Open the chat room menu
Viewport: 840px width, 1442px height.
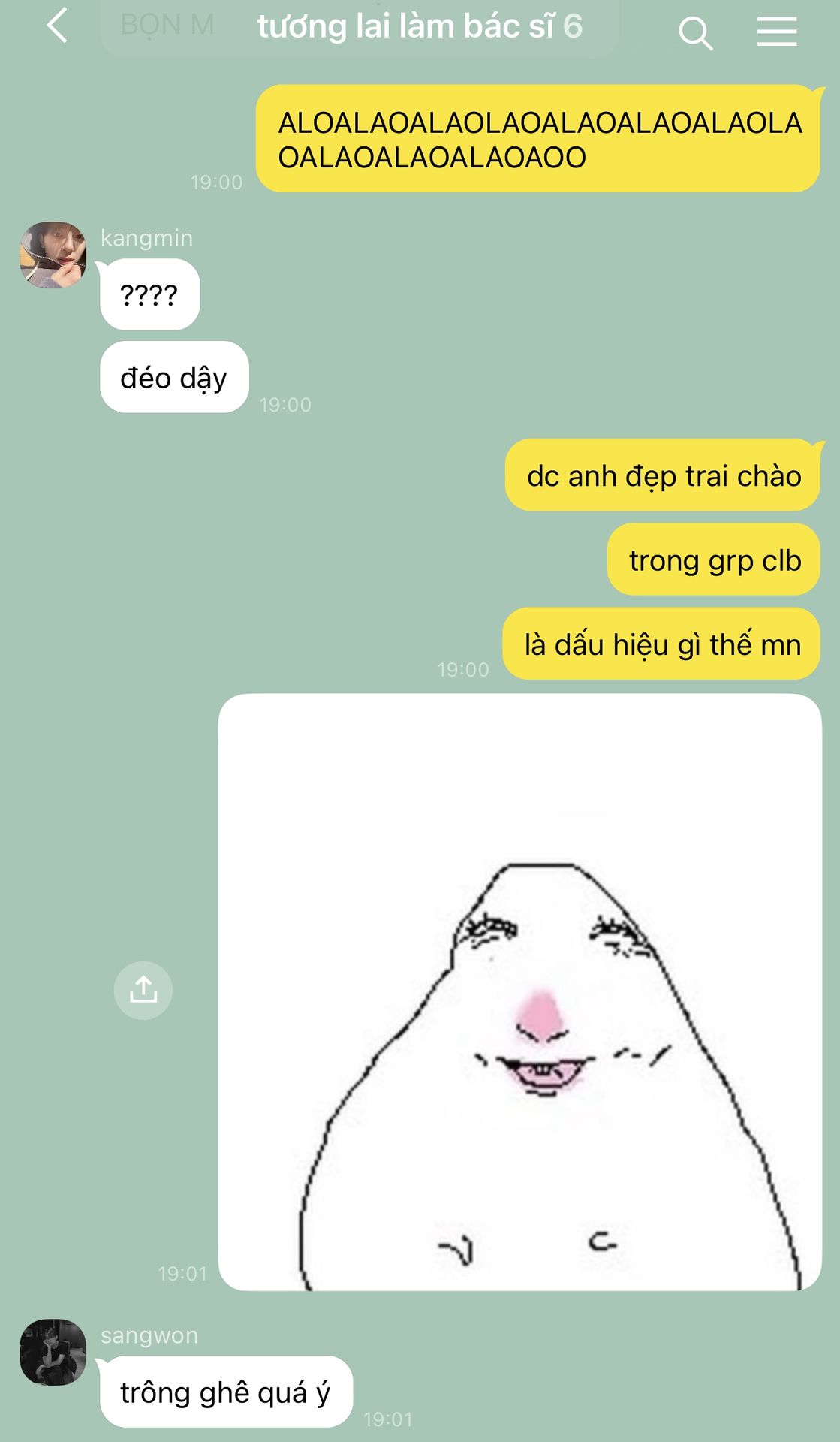[x=776, y=32]
